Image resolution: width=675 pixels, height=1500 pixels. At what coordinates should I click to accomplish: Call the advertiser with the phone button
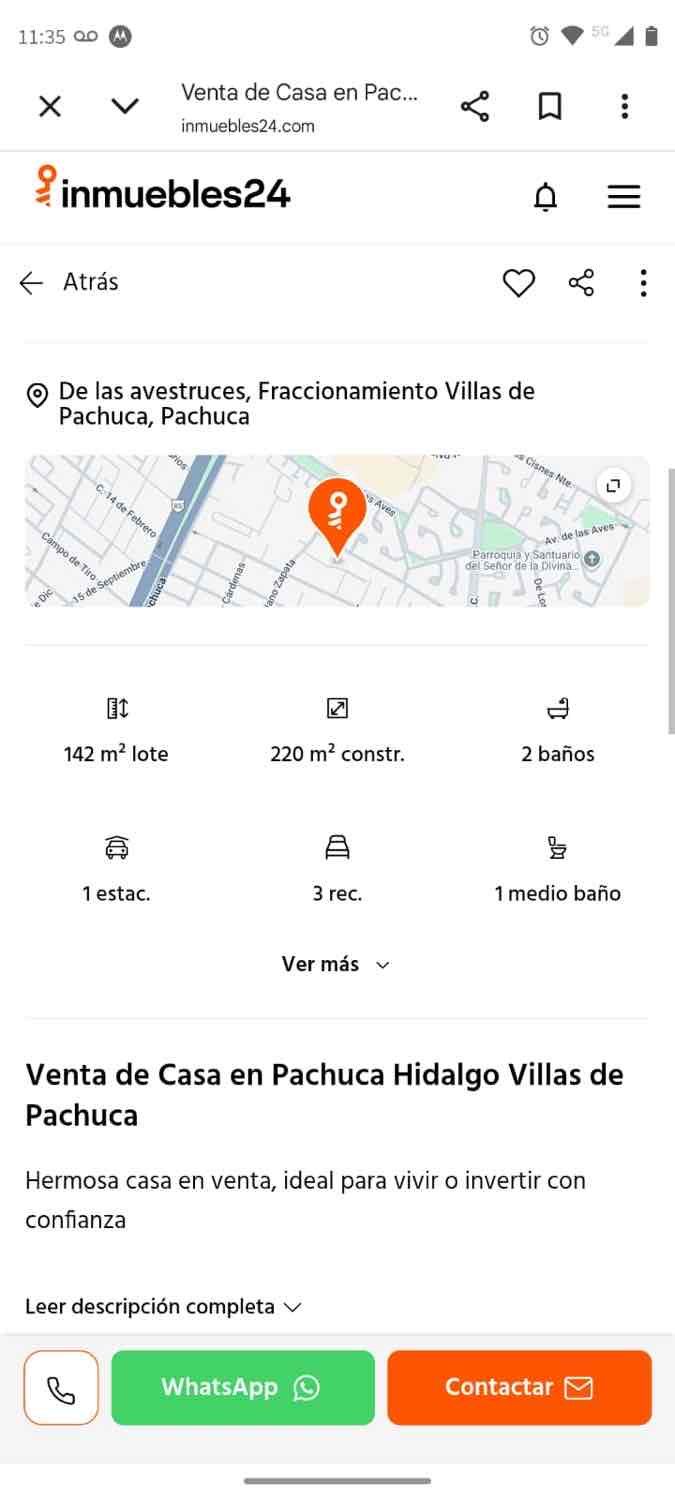[61, 1388]
